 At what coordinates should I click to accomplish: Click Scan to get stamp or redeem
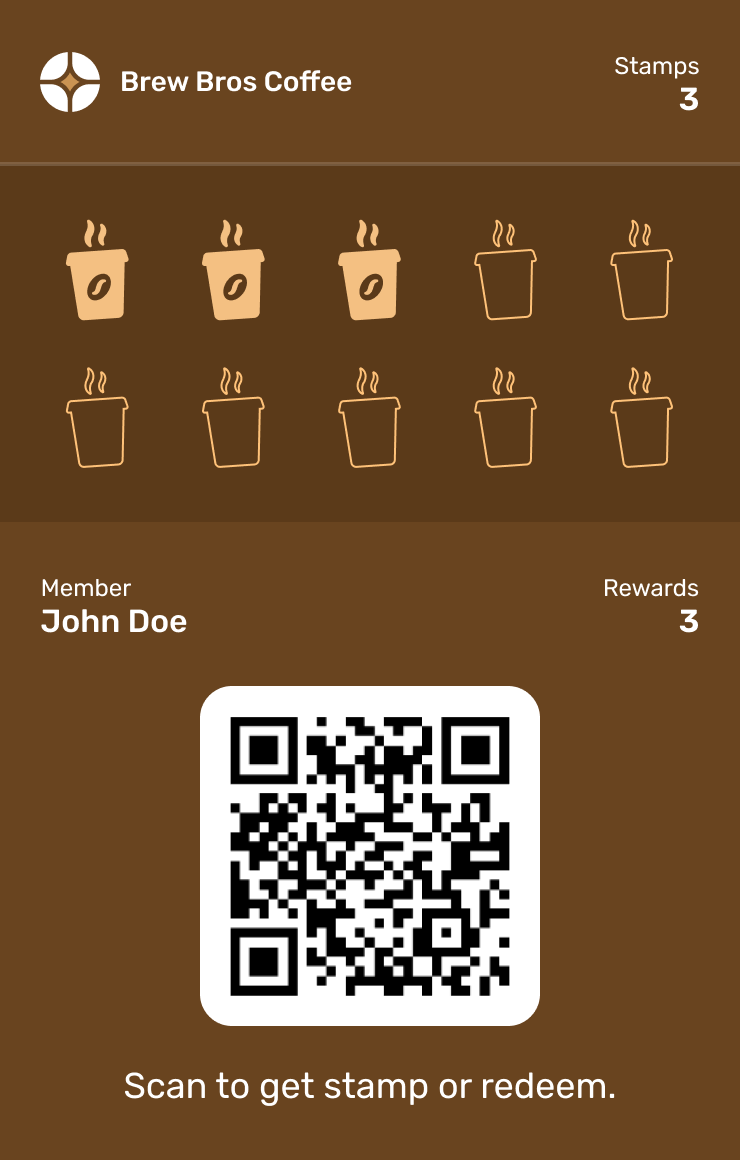pos(370,1086)
